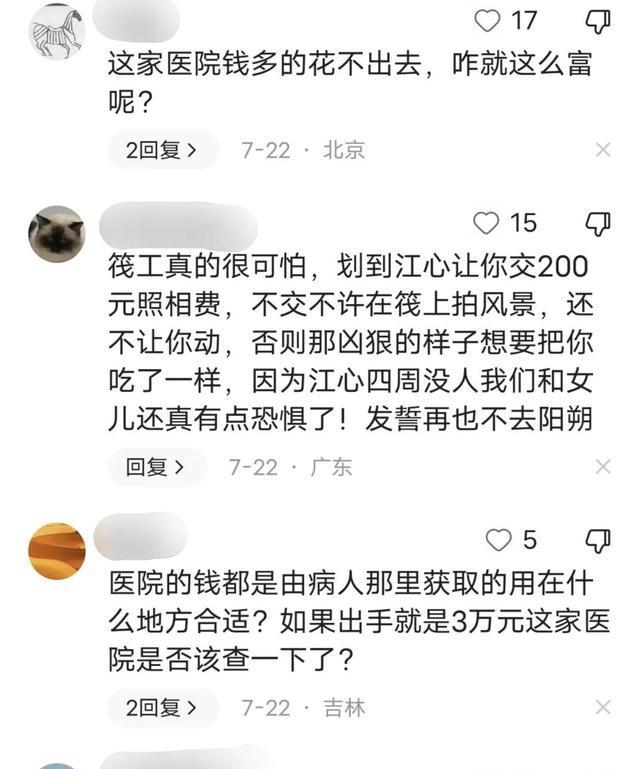Dislike the Guangdong comment about raft workers
The image size is (640, 769).
click(x=597, y=223)
